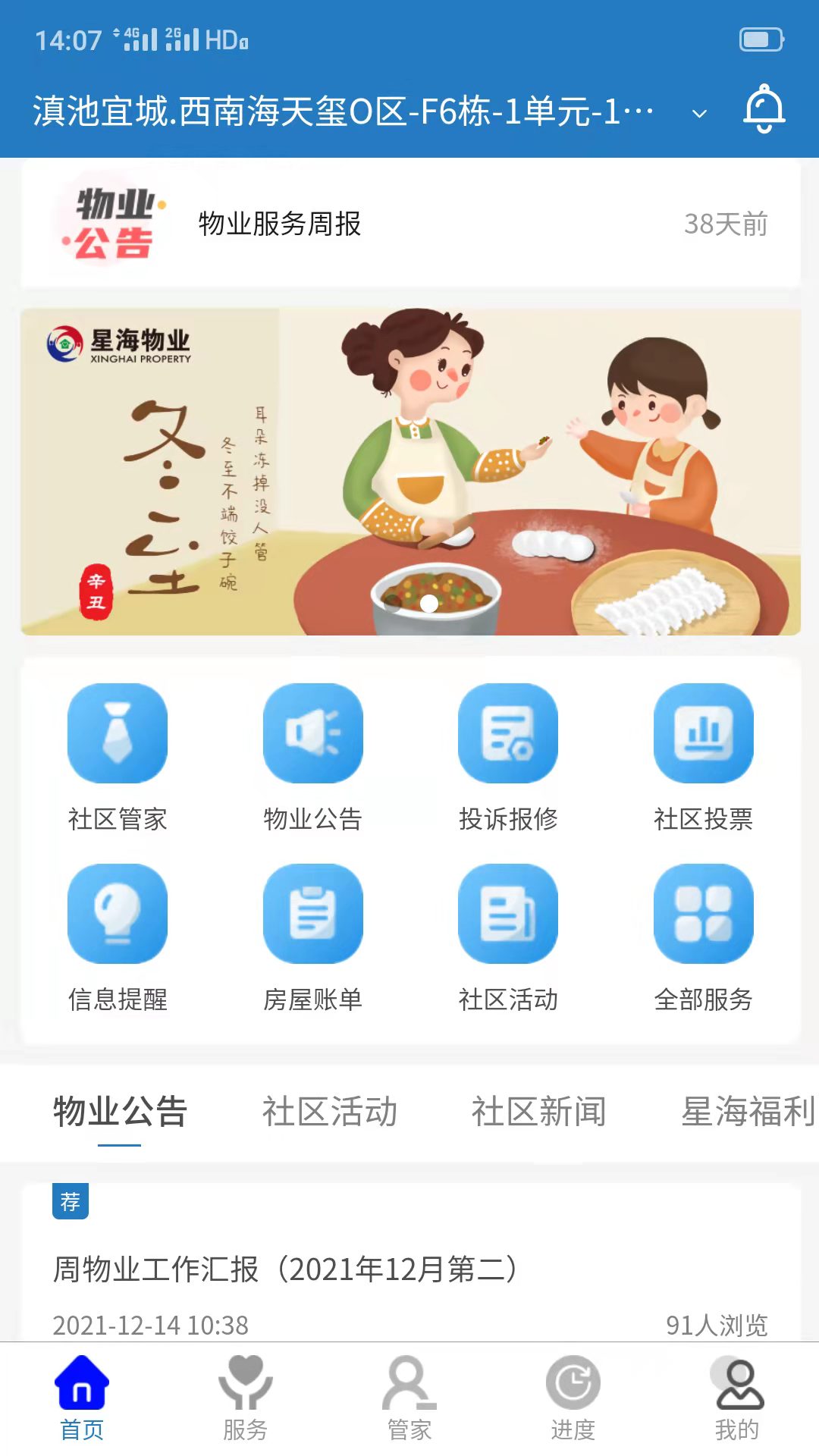Open 社区管家 service
Screen dimensions: 819x1456
pyautogui.click(x=118, y=757)
